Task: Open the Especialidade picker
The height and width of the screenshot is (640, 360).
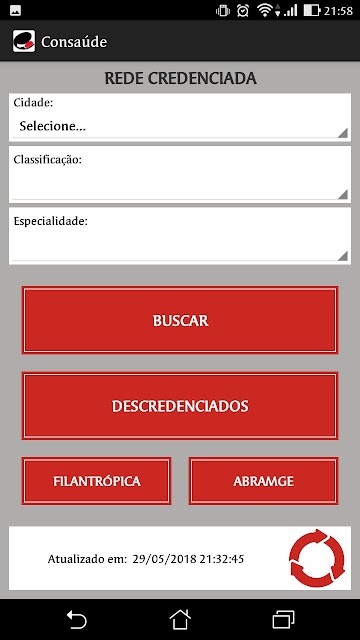Action: pos(180,248)
